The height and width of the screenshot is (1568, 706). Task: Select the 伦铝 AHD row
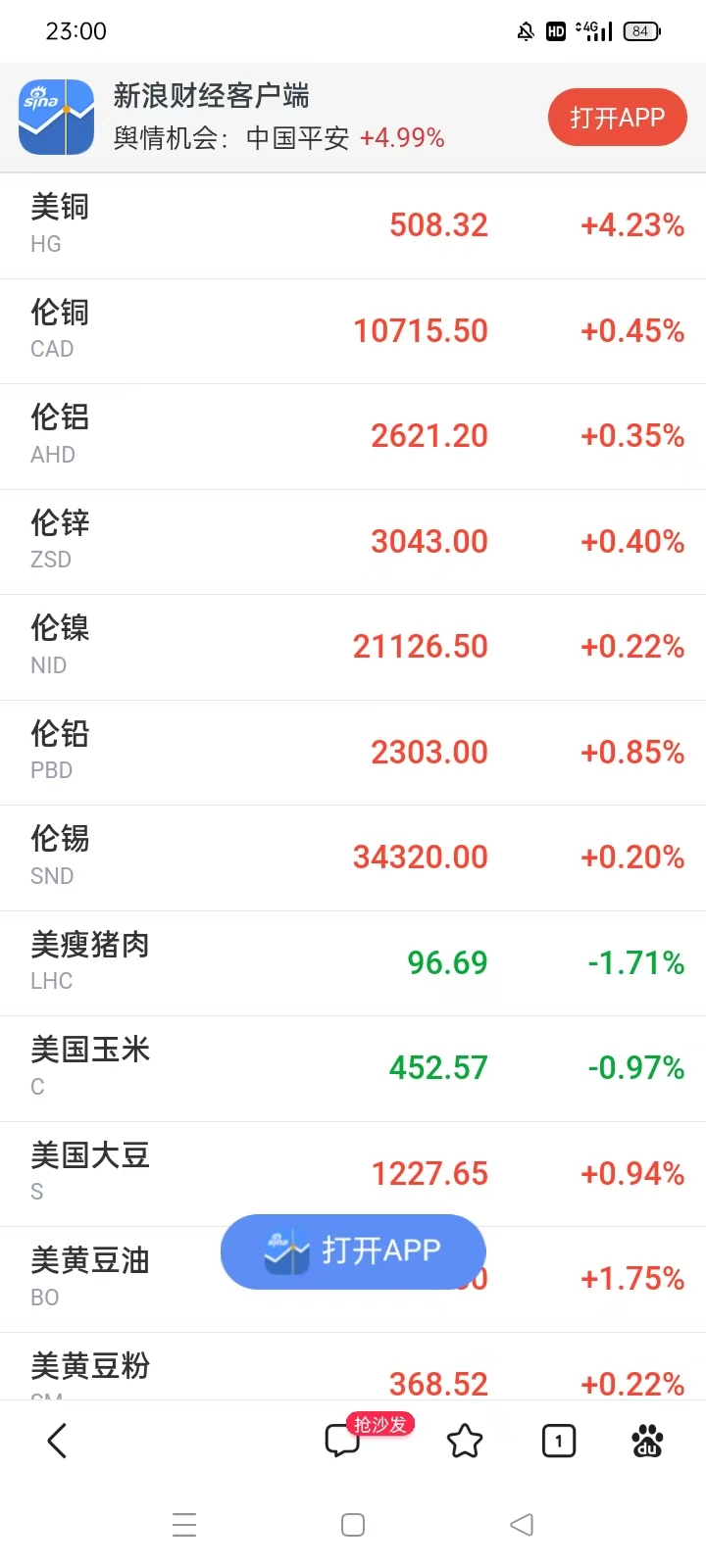(x=353, y=436)
